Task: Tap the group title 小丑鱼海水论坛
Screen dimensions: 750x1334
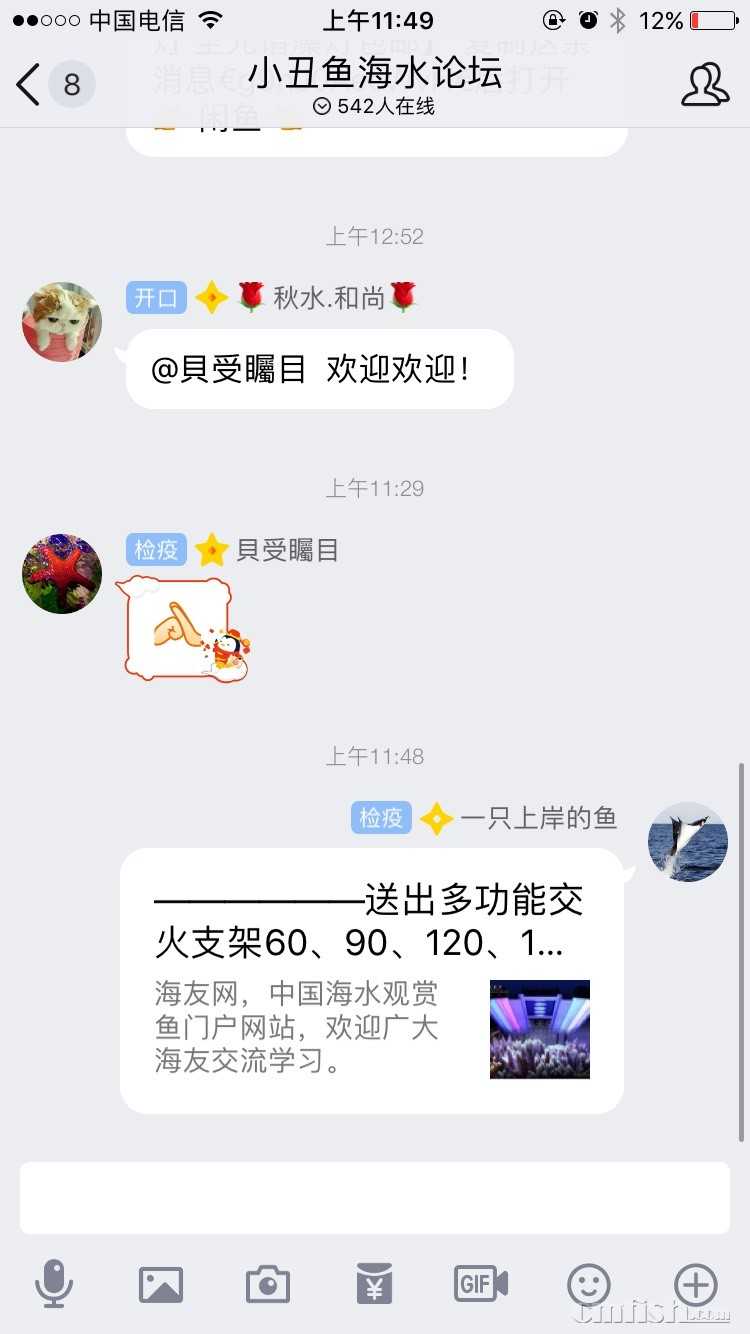Action: click(375, 73)
